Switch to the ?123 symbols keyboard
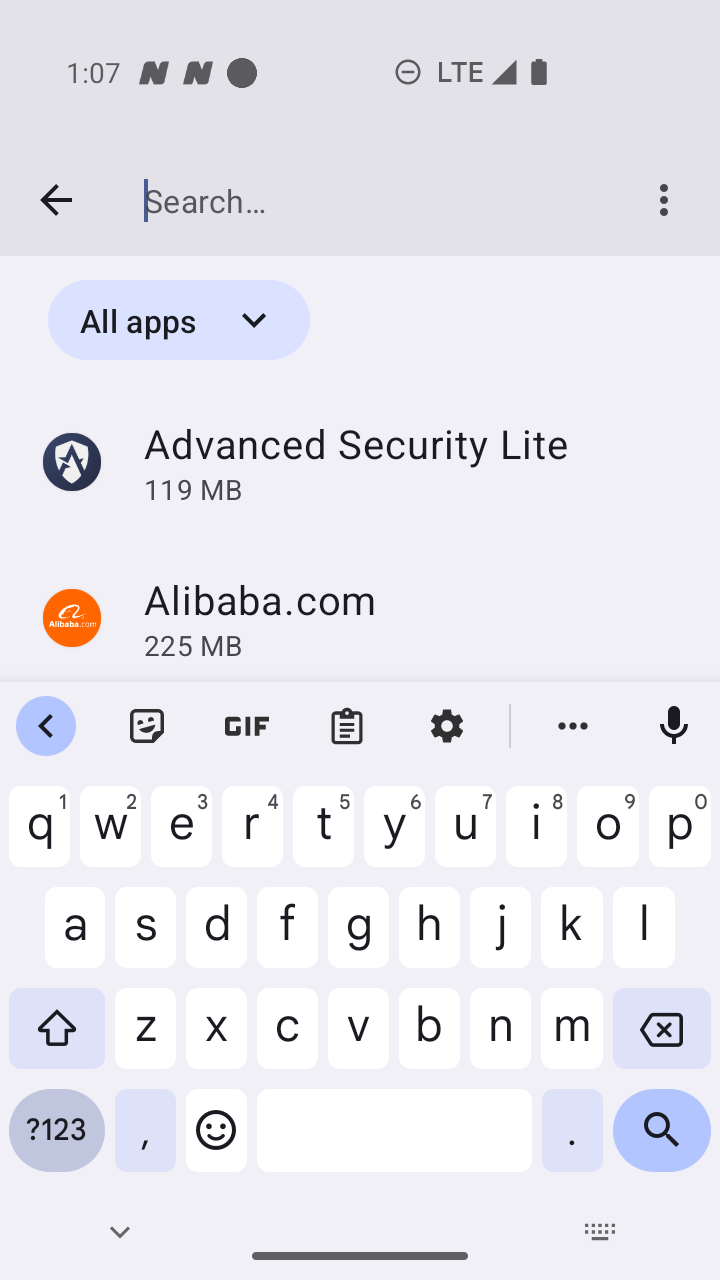 [57, 1130]
